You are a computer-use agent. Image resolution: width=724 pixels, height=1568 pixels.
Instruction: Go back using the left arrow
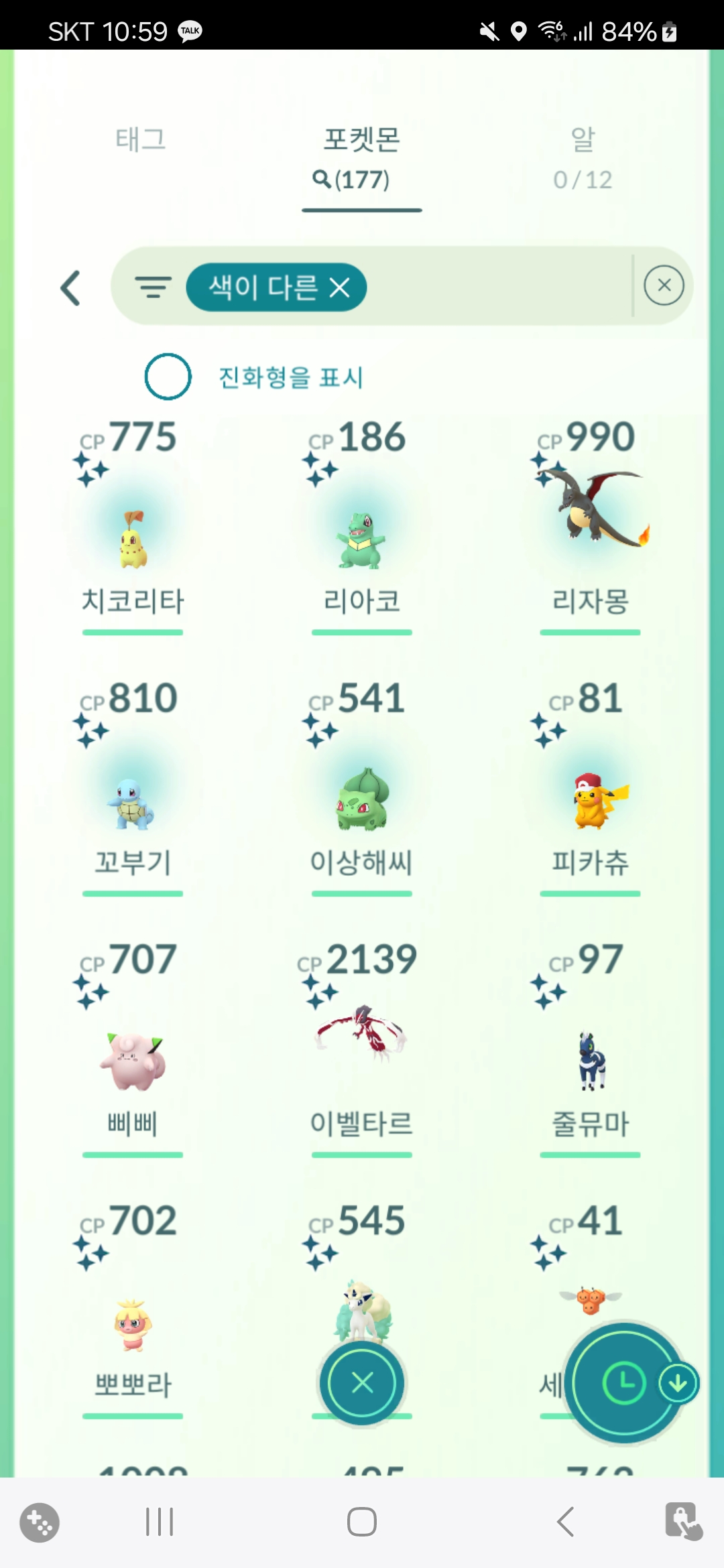(70, 288)
